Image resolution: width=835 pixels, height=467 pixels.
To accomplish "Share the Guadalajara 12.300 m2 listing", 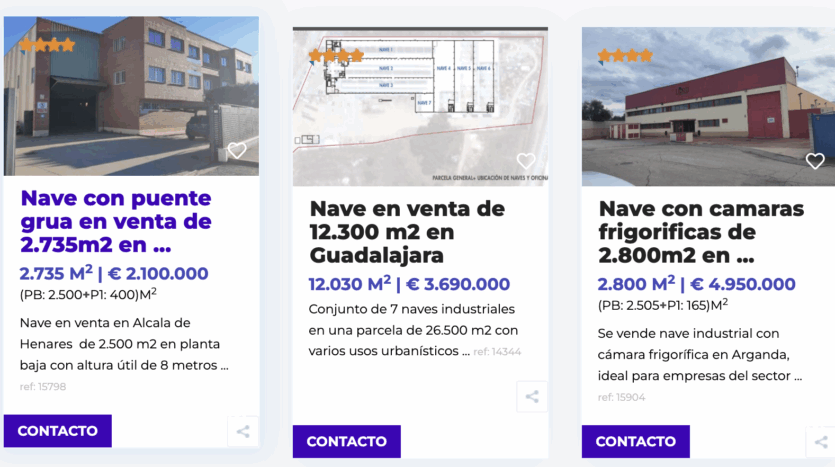I will 532,396.
